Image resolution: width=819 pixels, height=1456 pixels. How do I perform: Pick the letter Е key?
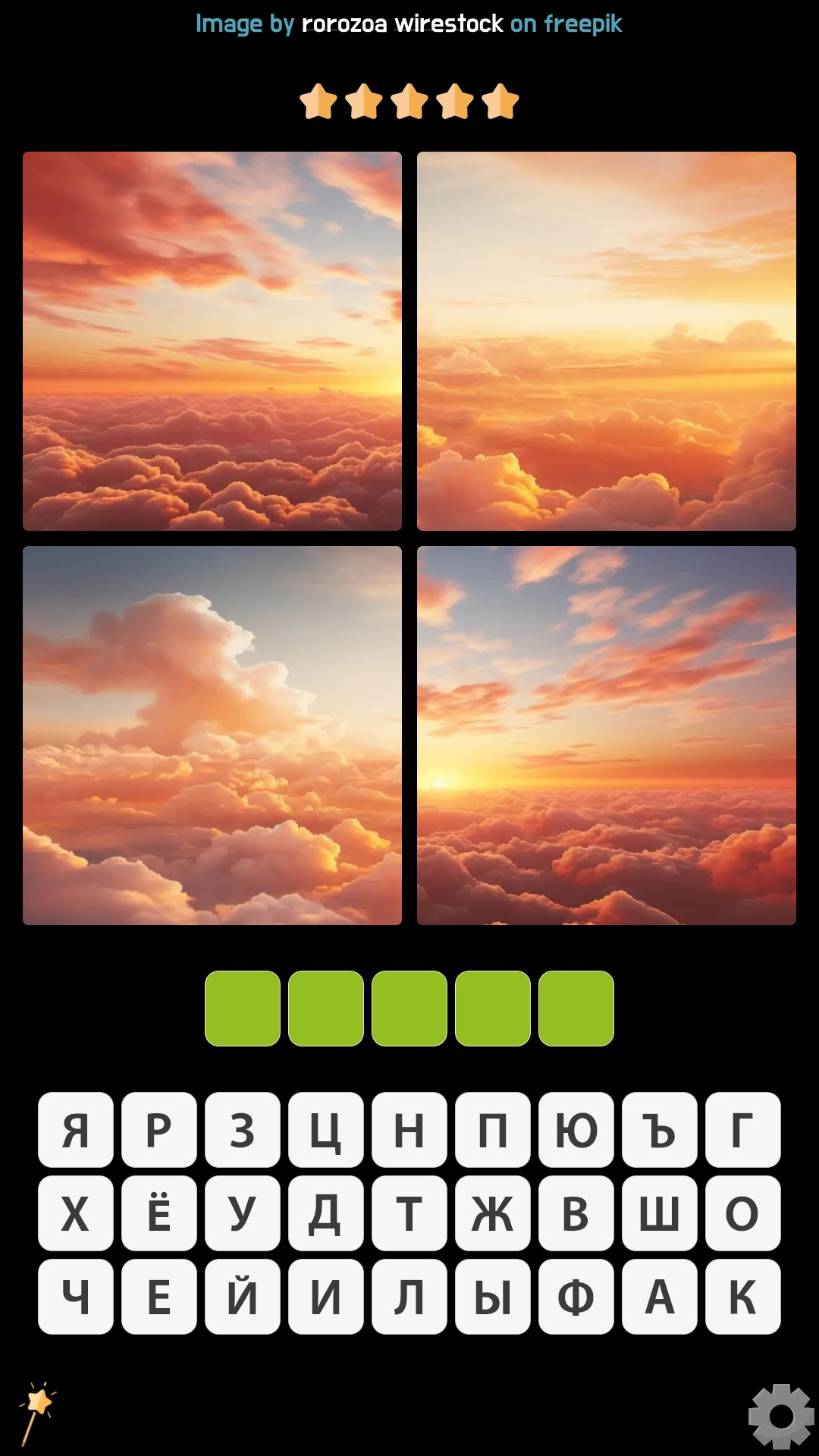pyautogui.click(x=159, y=1297)
